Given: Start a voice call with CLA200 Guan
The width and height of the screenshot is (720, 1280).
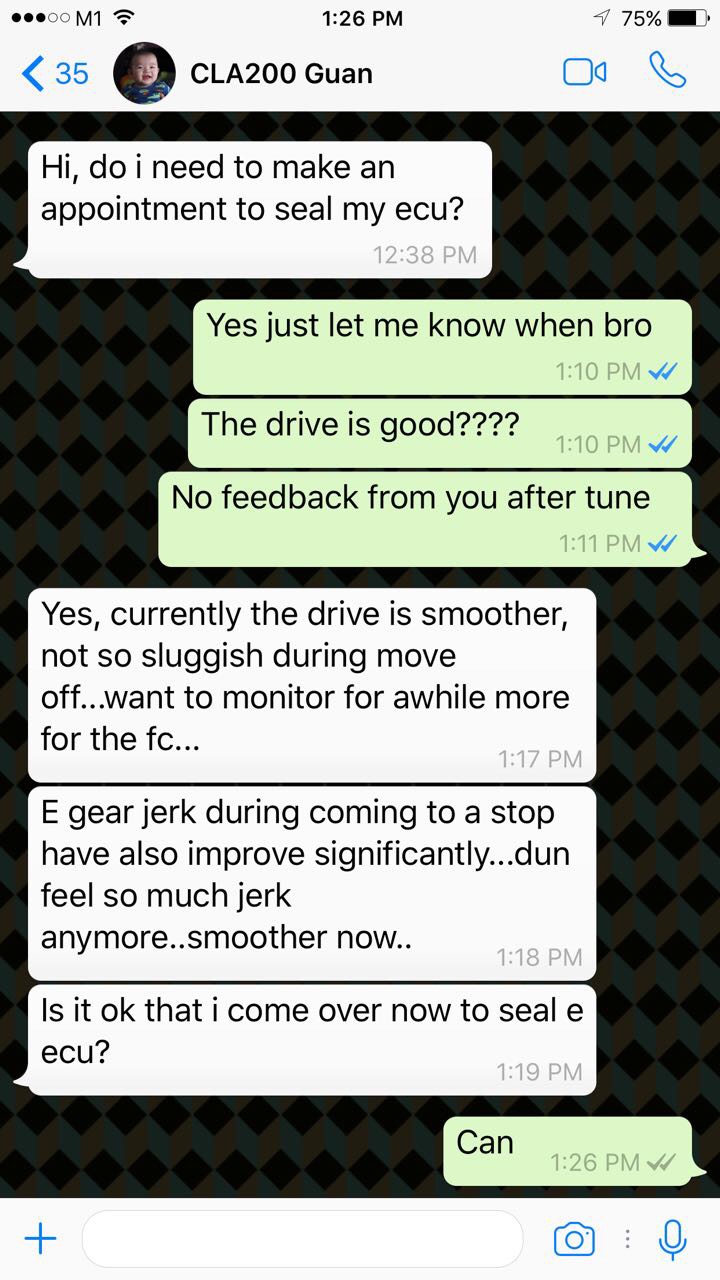Looking at the screenshot, I should pyautogui.click(x=667, y=70).
